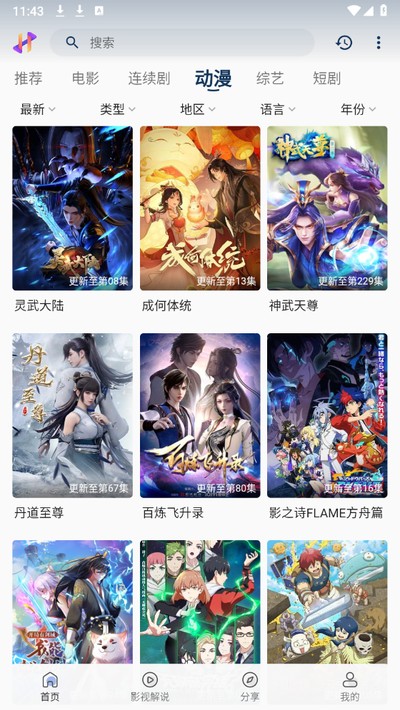Open the 搜索 search box
Screen dimensions: 400x710
[182, 43]
